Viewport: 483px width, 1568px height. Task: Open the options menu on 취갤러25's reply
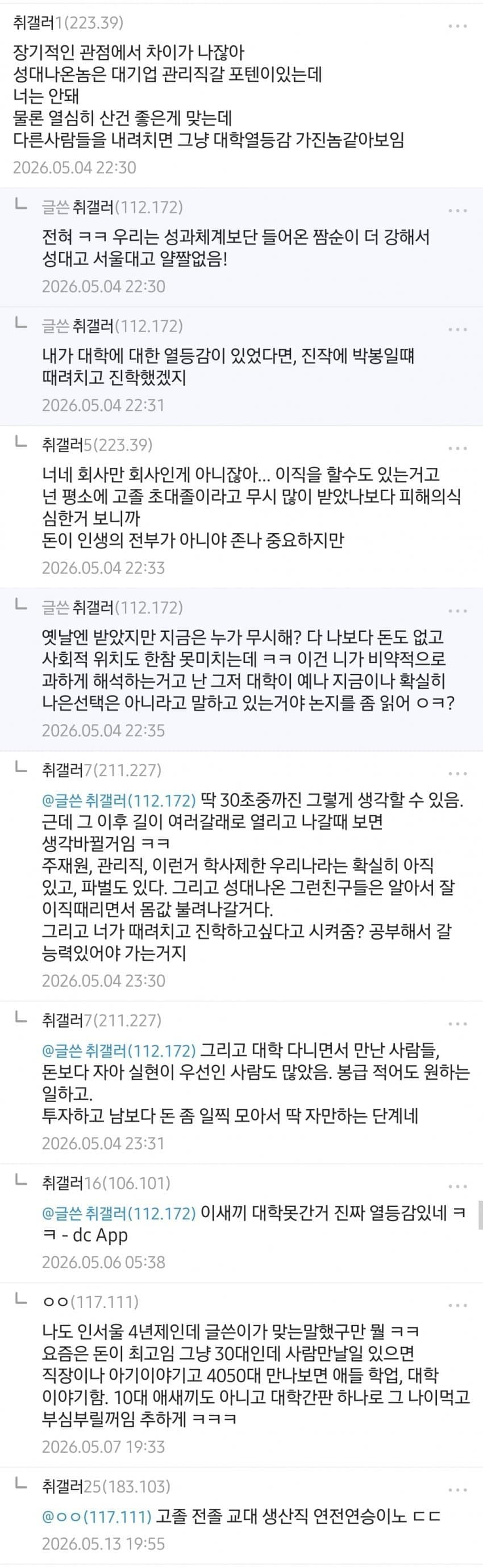(x=457, y=1490)
